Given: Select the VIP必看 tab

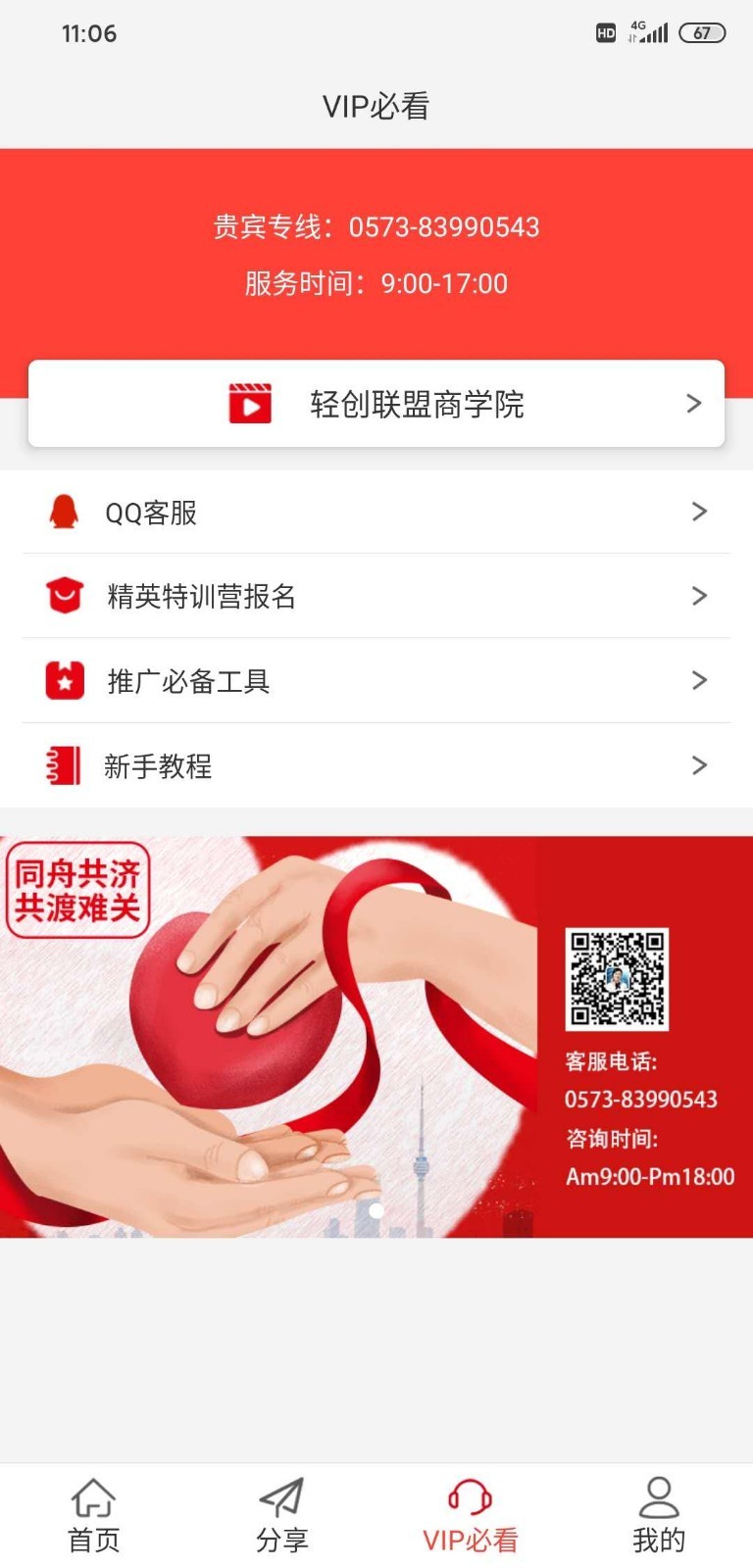Looking at the screenshot, I should (471, 1516).
